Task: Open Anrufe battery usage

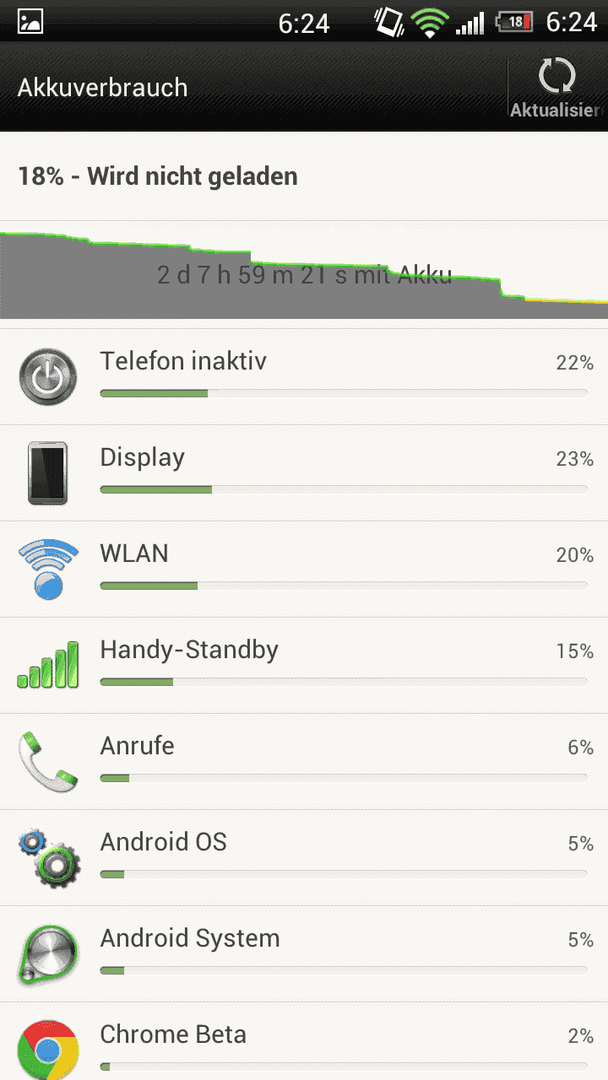Action: click(x=304, y=761)
